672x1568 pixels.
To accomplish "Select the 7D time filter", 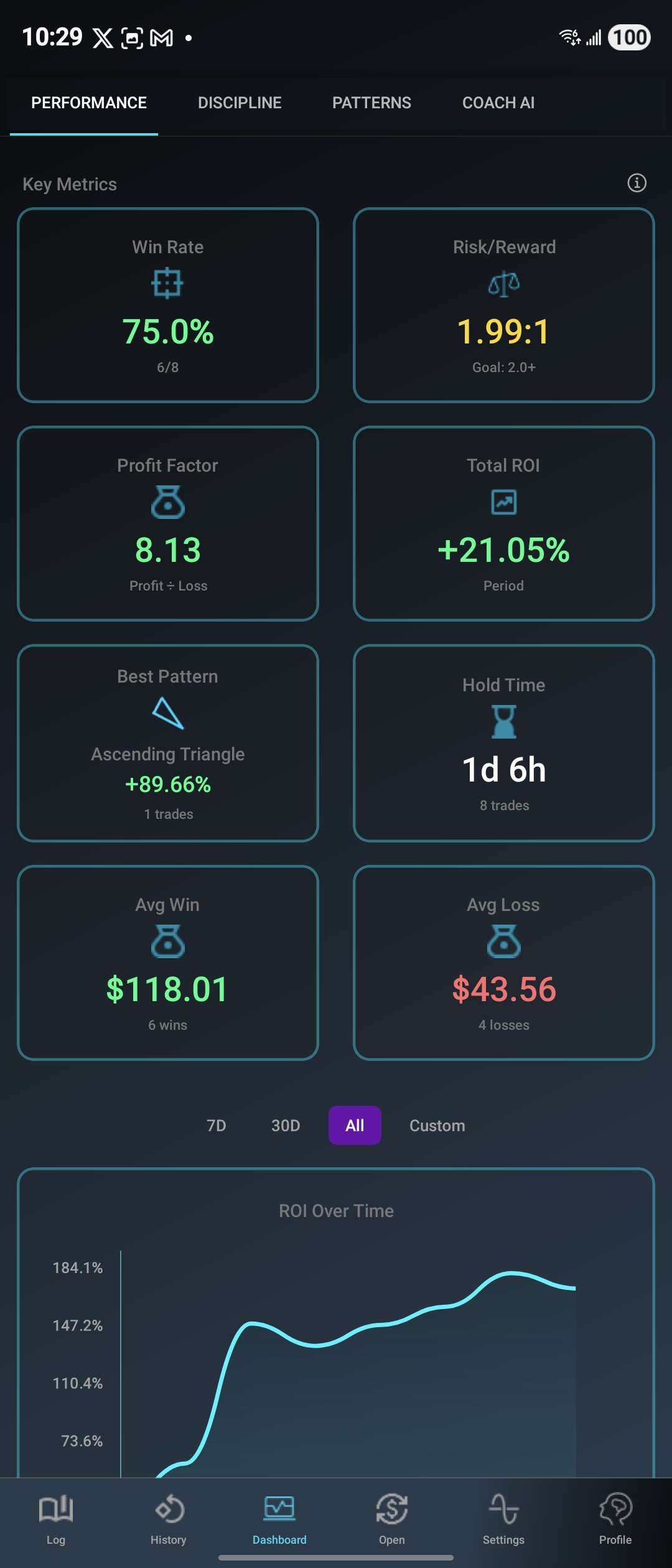I will [216, 1125].
